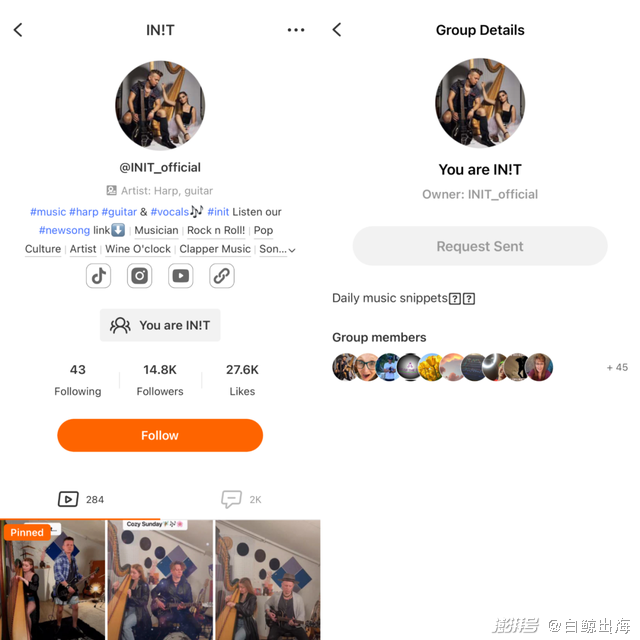Tap the Request Sent button
Screen dimensions: 640x640
click(x=480, y=246)
